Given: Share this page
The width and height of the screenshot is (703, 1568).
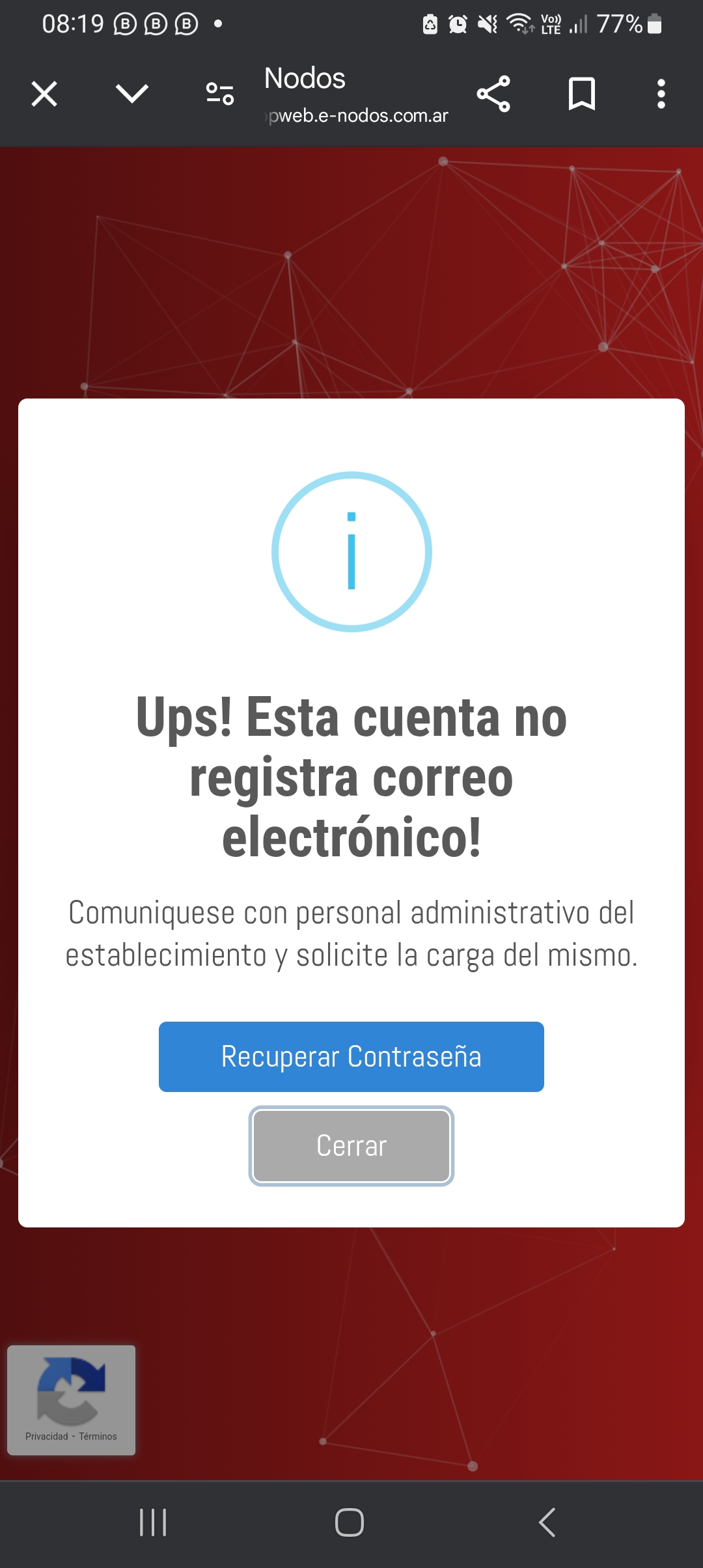Looking at the screenshot, I should tap(493, 94).
